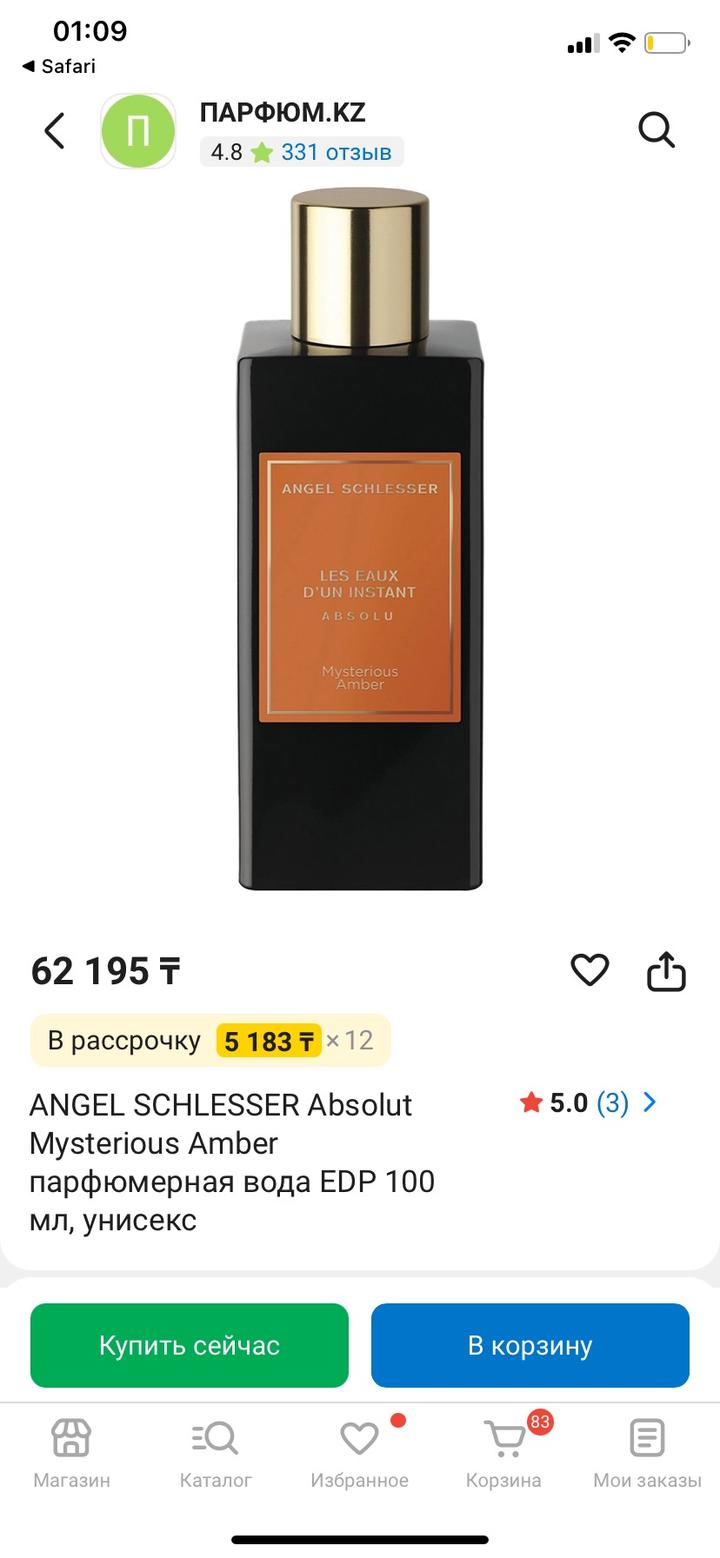The image size is (720, 1558).
Task: Share this product
Action: point(666,970)
